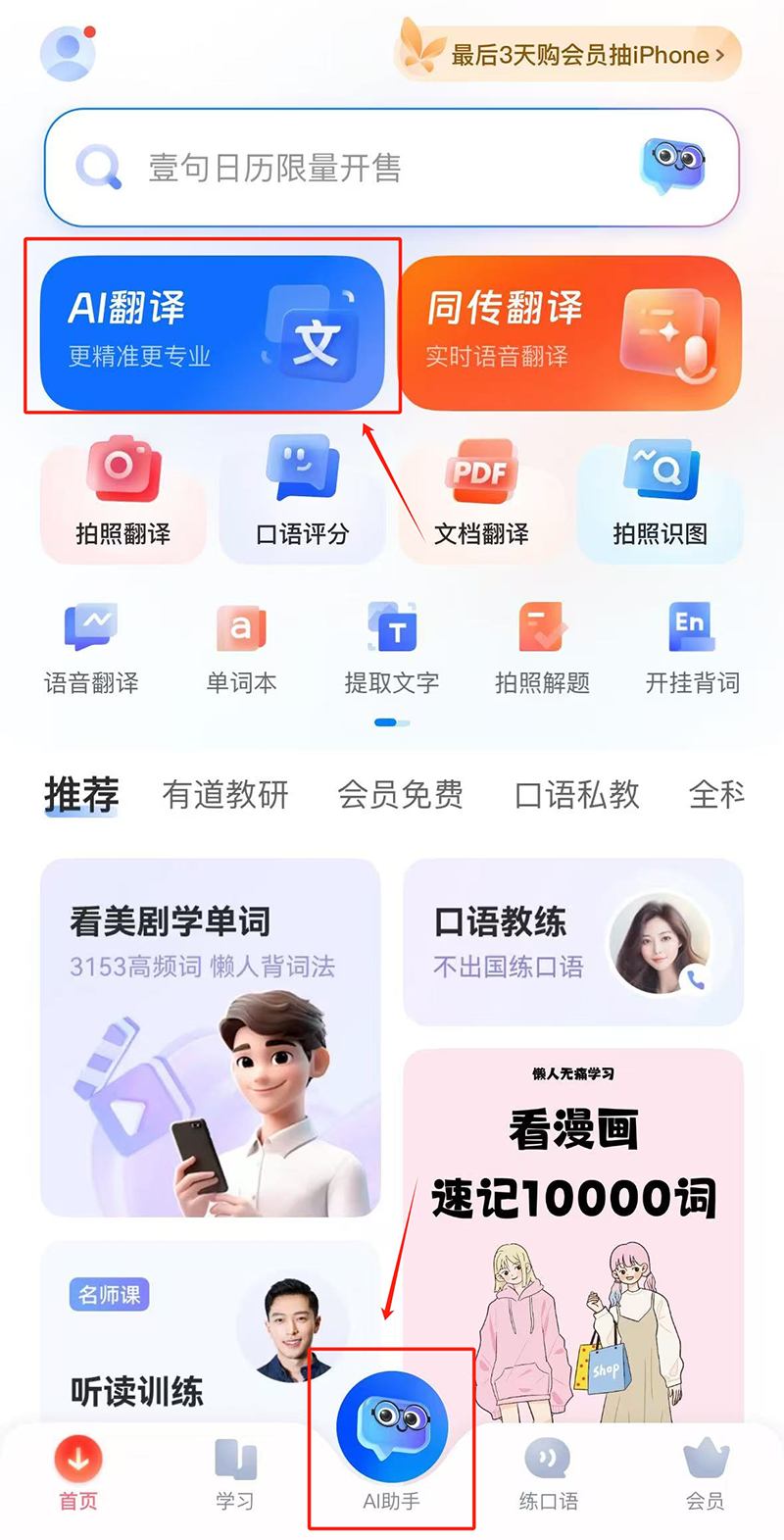Open 口语教练 card
Viewport: 784px width, 1540px height.
tap(573, 942)
